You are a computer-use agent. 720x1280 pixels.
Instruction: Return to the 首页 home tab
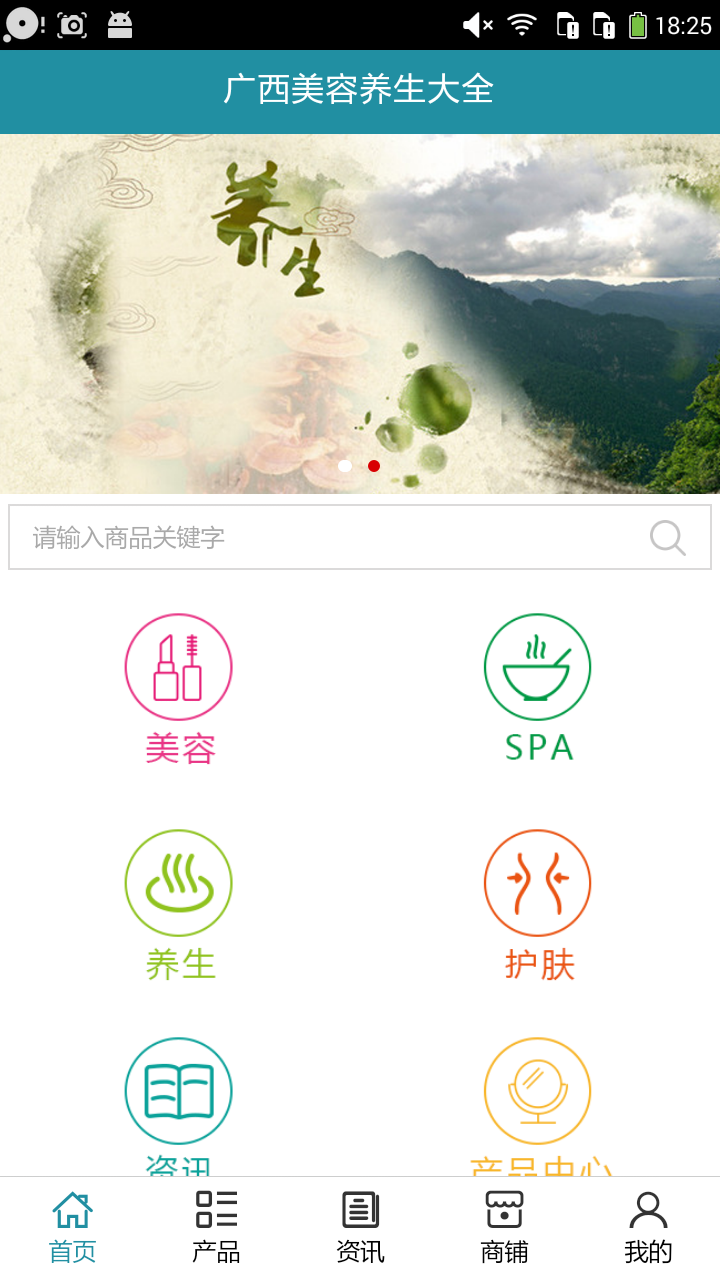(71, 1222)
